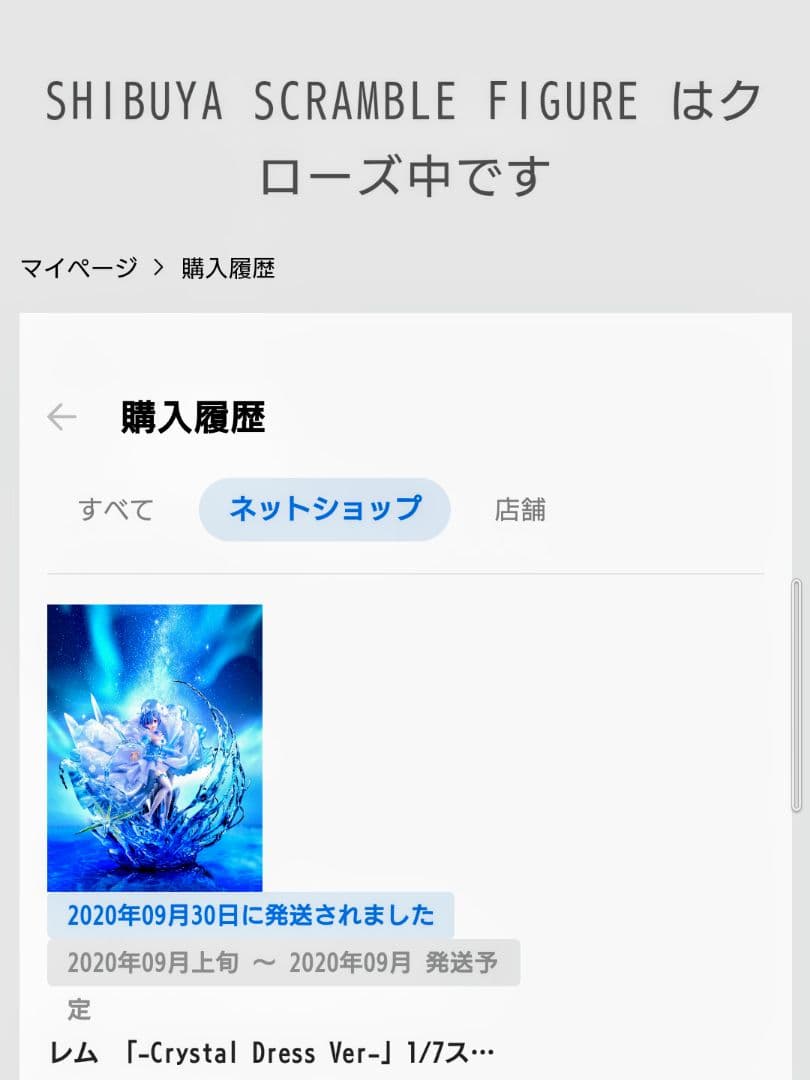Viewport: 810px width, 1080px height.
Task: Click the レム -Crystal Dress Ver- product title
Action: (x=270, y=1051)
